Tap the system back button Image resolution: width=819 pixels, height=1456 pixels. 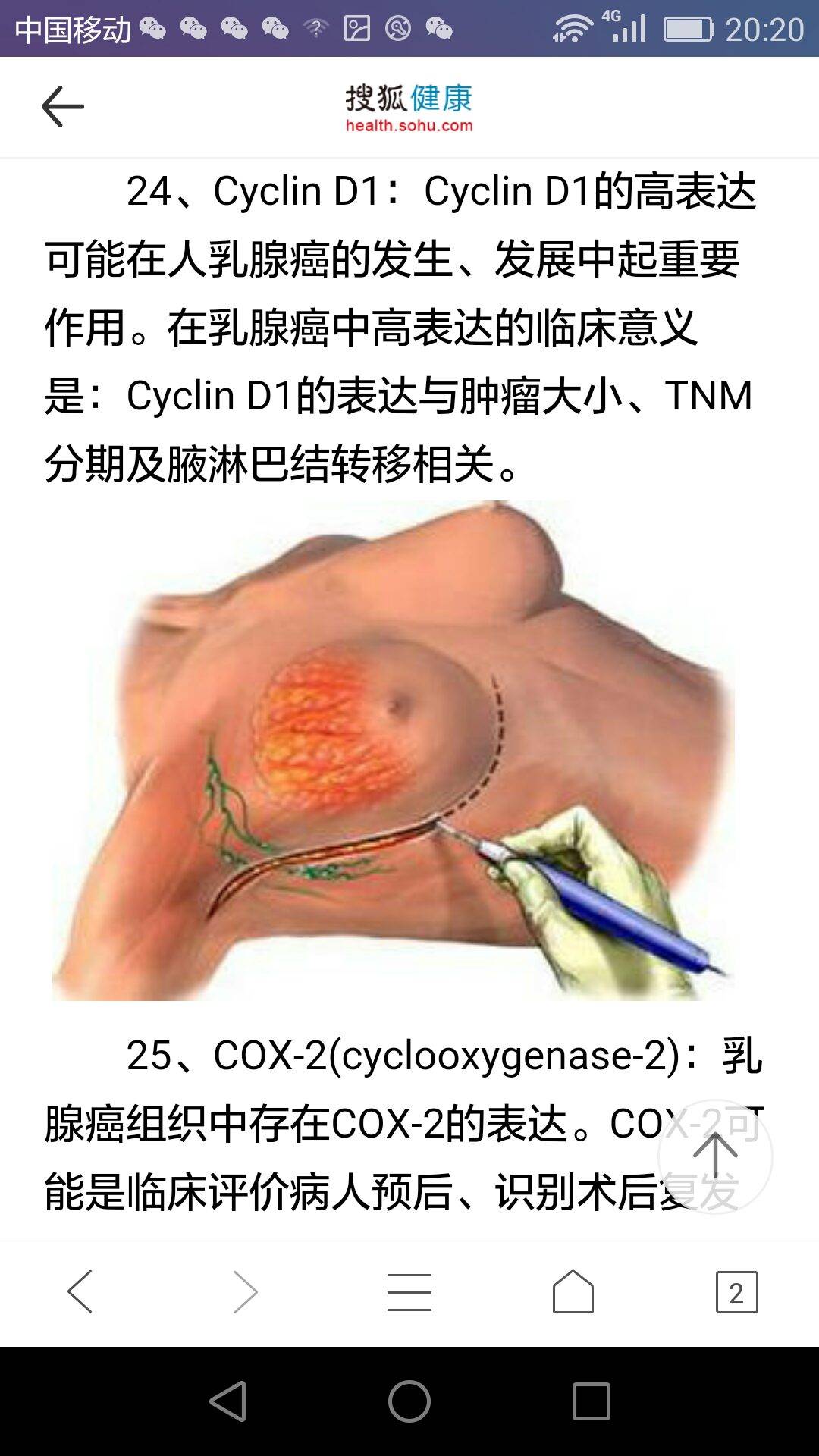point(228,1401)
